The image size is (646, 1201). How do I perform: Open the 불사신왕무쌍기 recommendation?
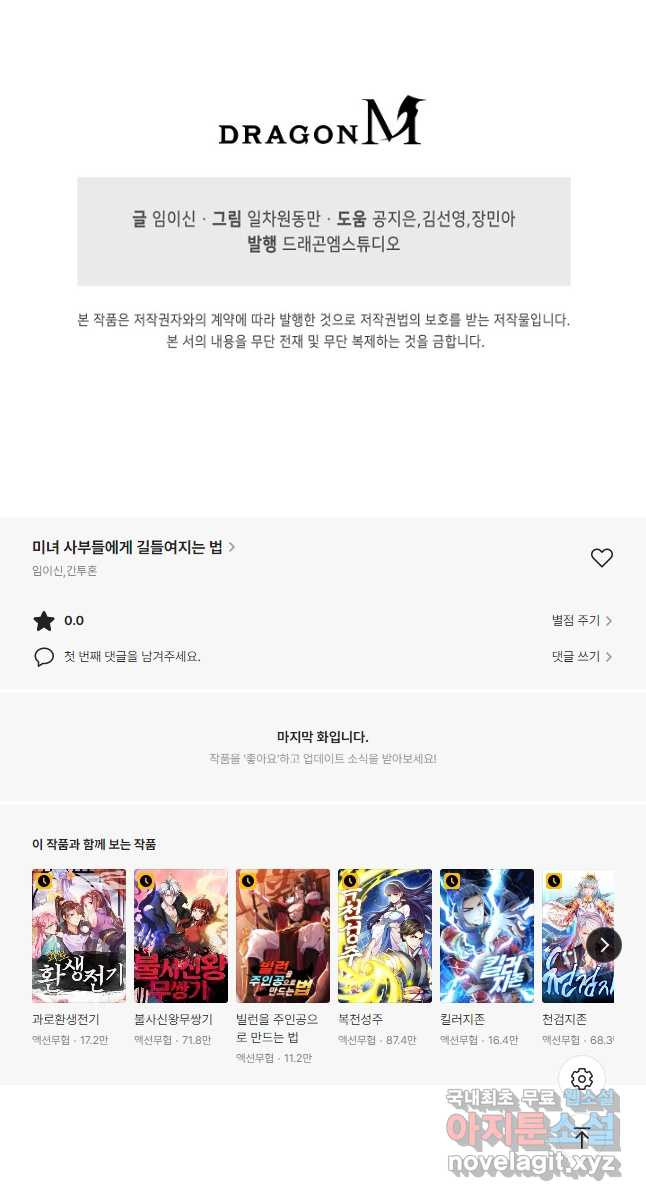tap(181, 936)
